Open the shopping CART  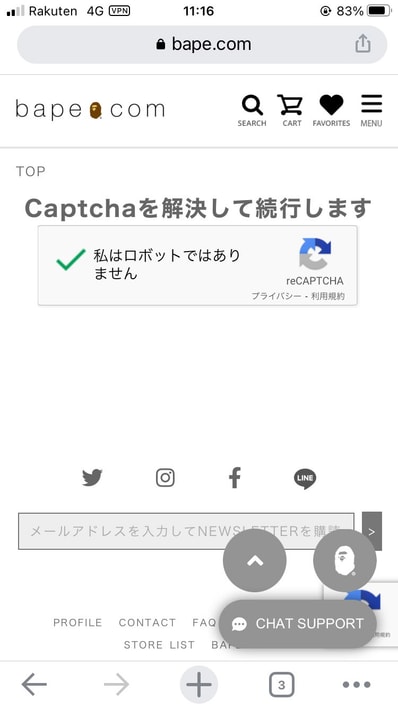coord(291,110)
